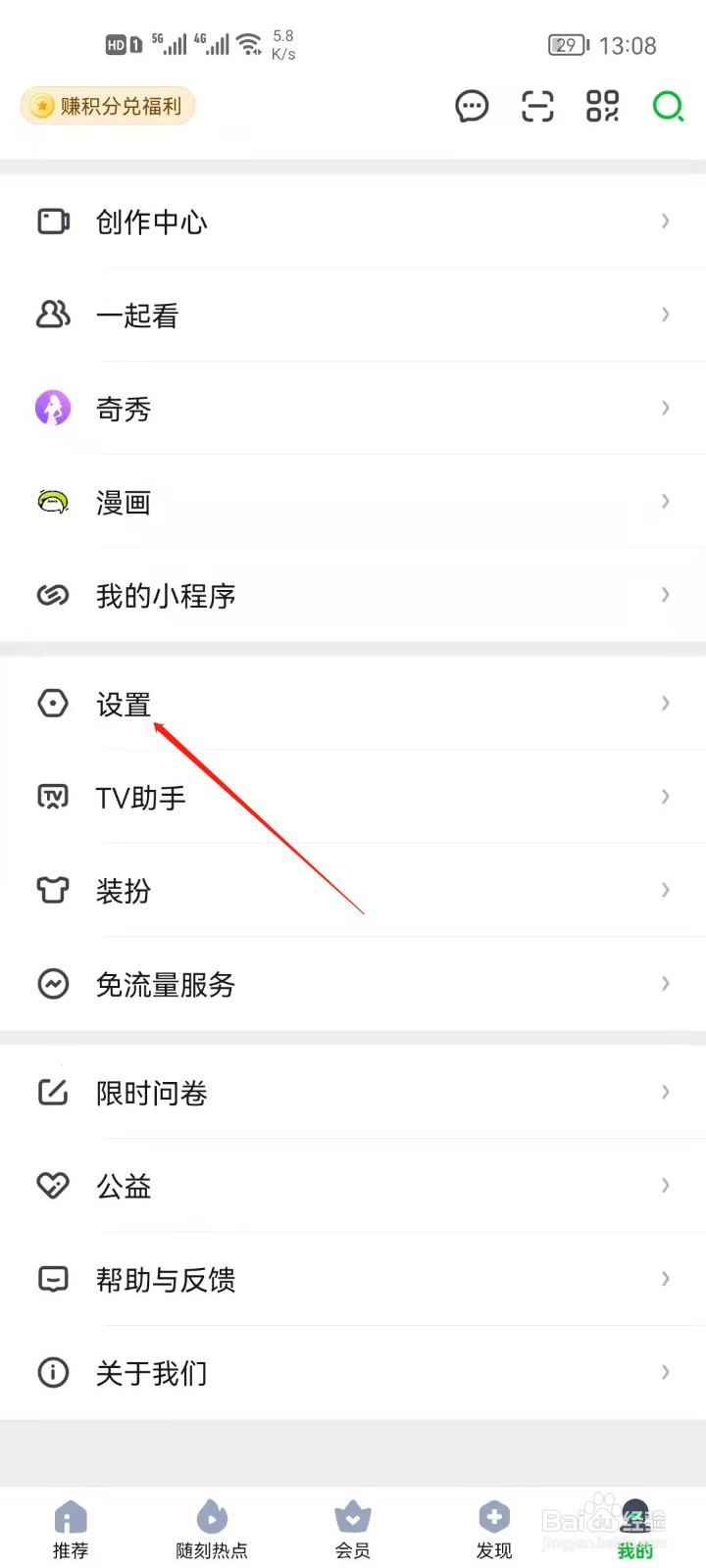The height and width of the screenshot is (1568, 706).
Task: Open 创作中心 via its camera icon
Action: coord(53,221)
